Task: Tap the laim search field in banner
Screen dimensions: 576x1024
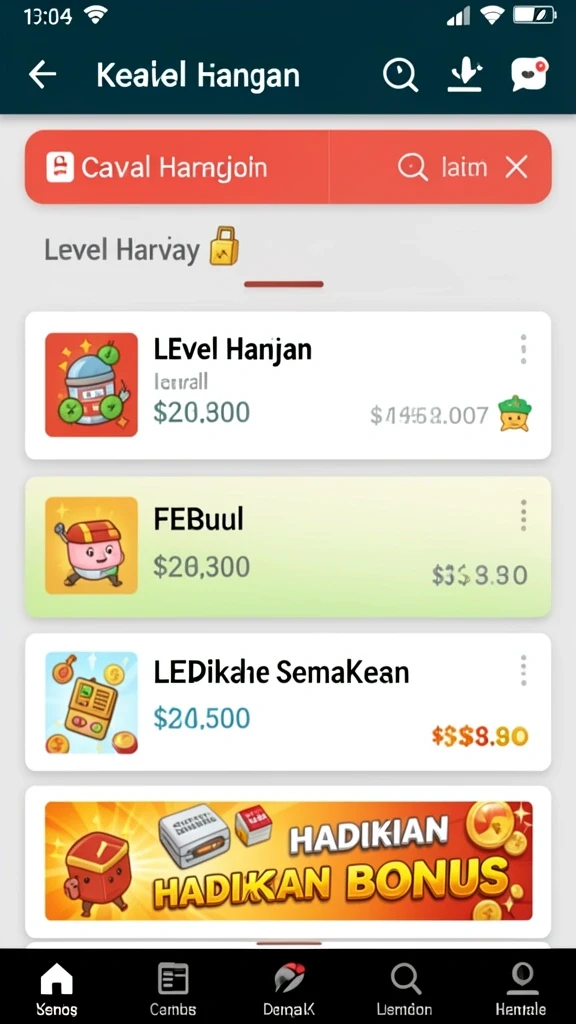Action: [x=443, y=168]
